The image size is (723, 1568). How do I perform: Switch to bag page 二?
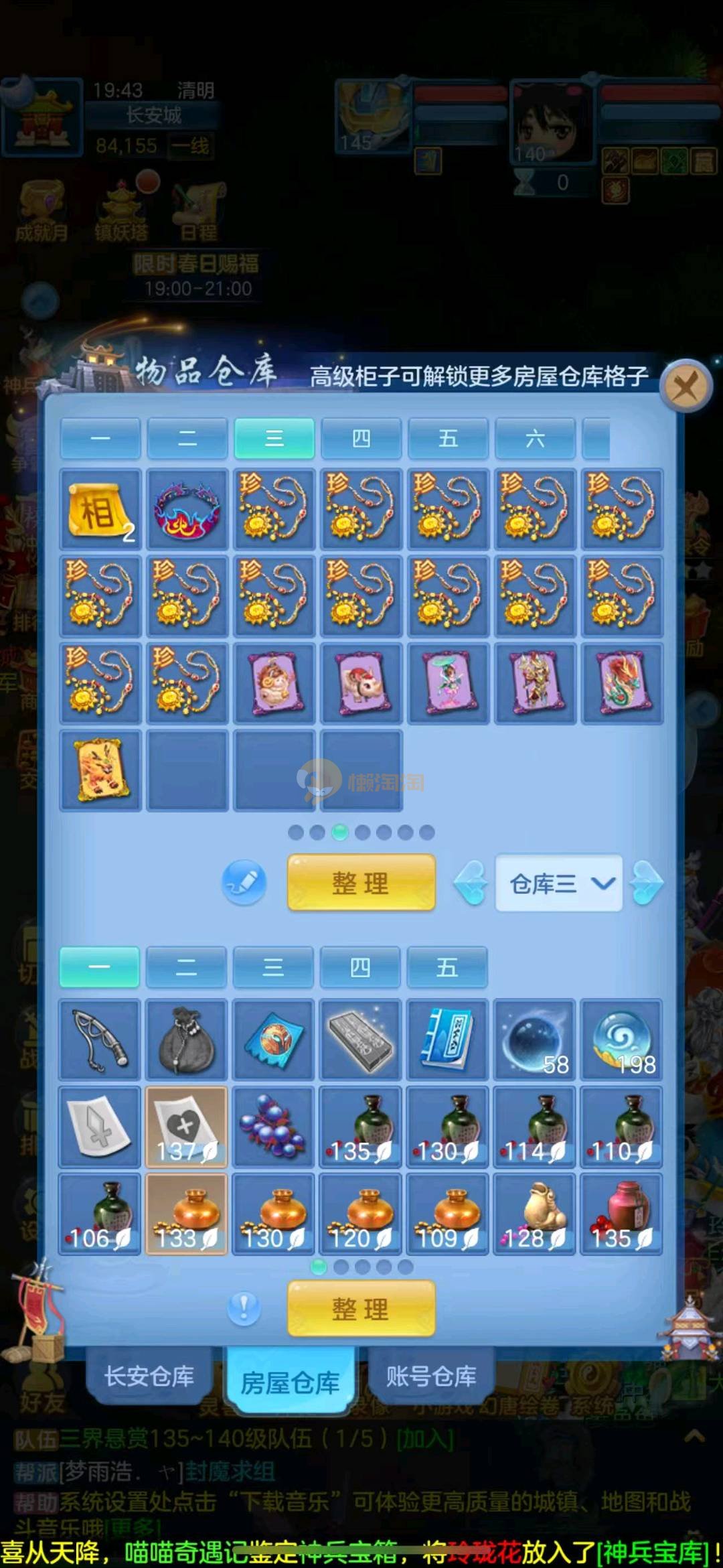click(186, 967)
